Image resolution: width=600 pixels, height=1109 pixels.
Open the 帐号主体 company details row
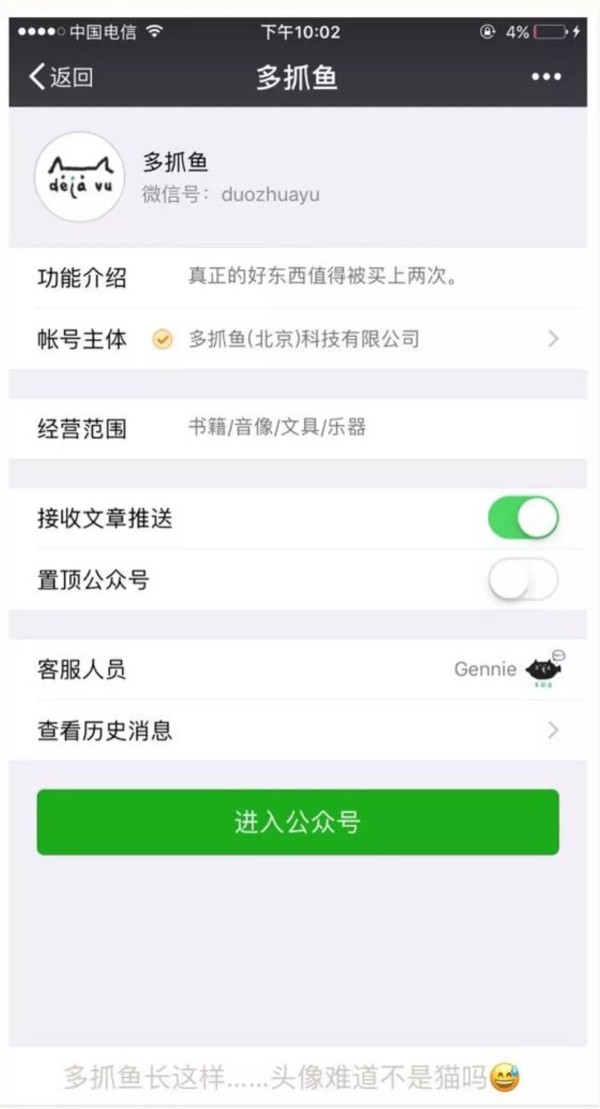tap(298, 339)
